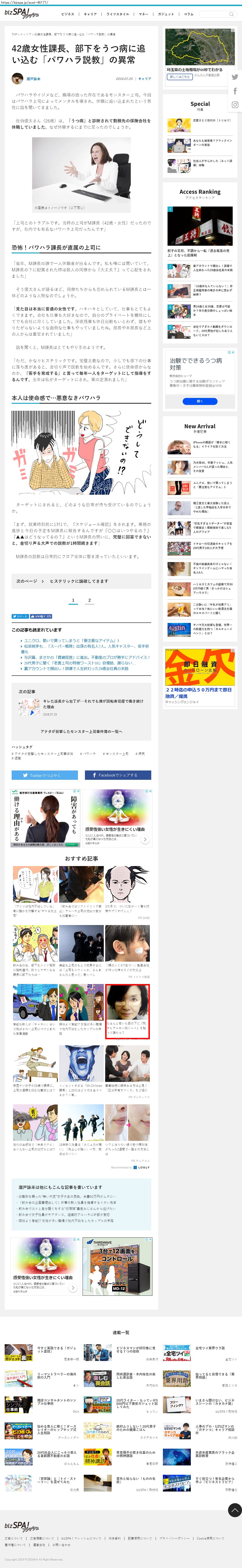Open the ad's 開く button
242x1568 pixels.
click(200, 401)
